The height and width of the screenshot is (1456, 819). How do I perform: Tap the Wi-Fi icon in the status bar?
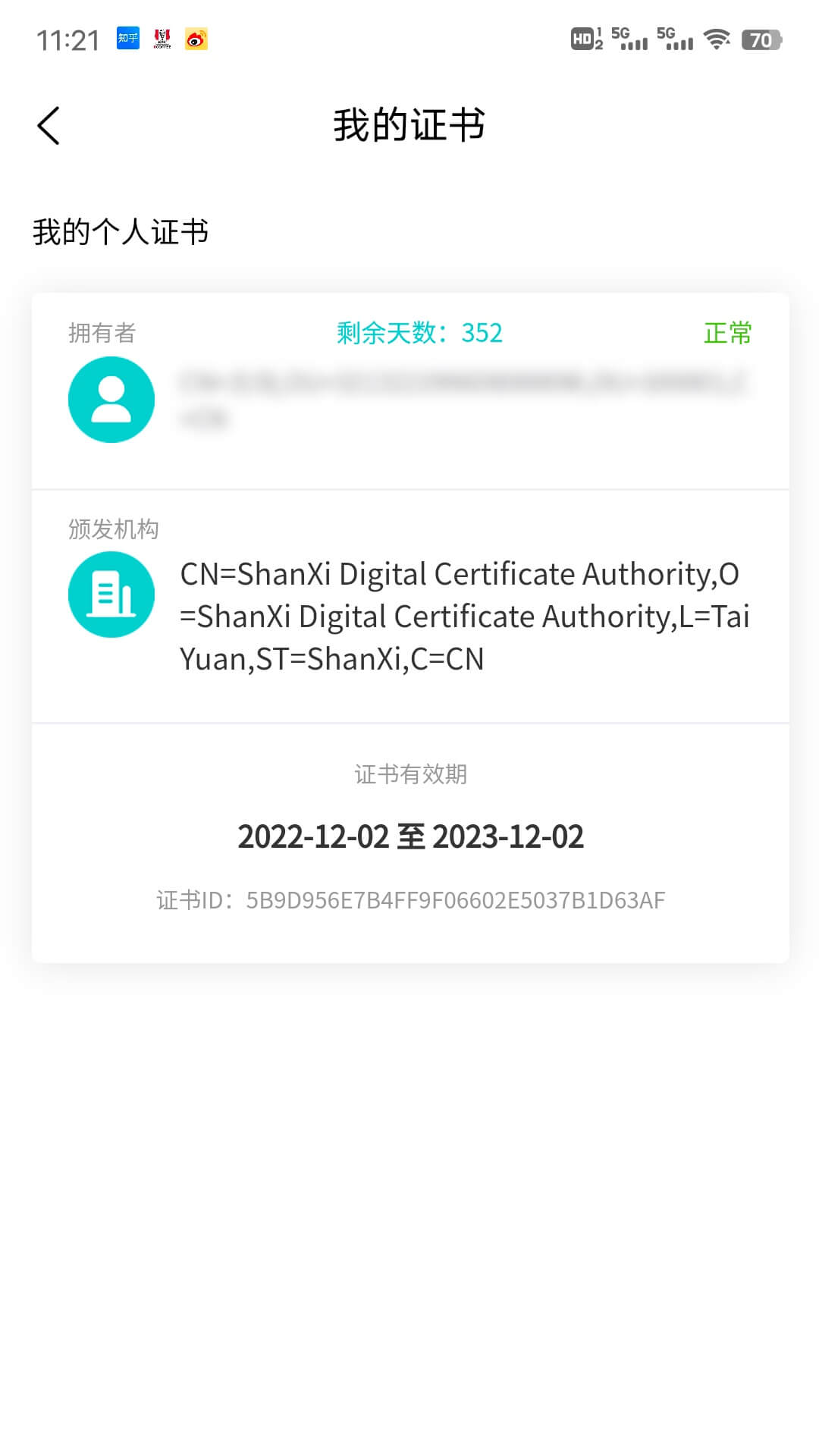(x=714, y=39)
